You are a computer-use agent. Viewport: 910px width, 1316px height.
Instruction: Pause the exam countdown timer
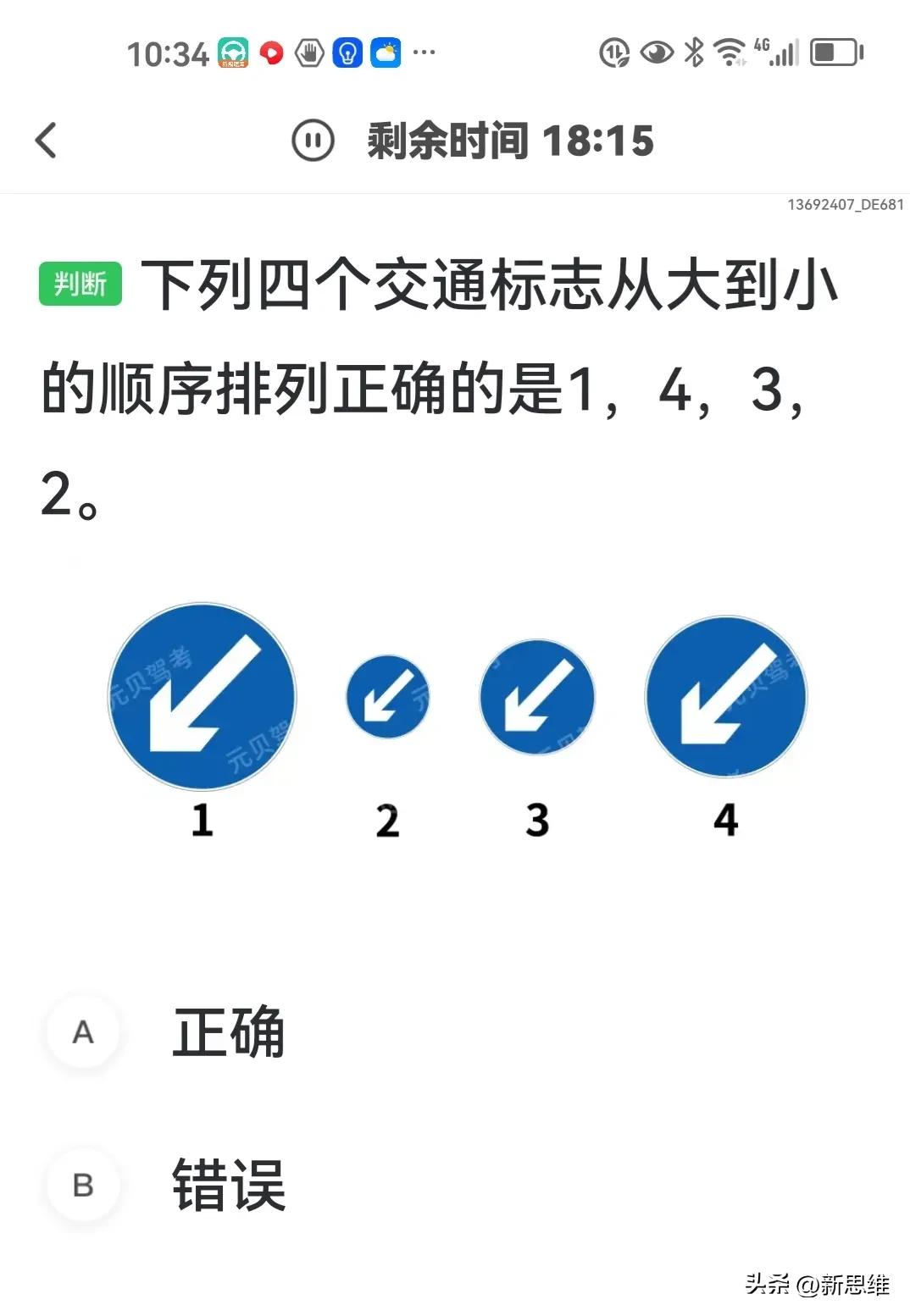(x=313, y=141)
